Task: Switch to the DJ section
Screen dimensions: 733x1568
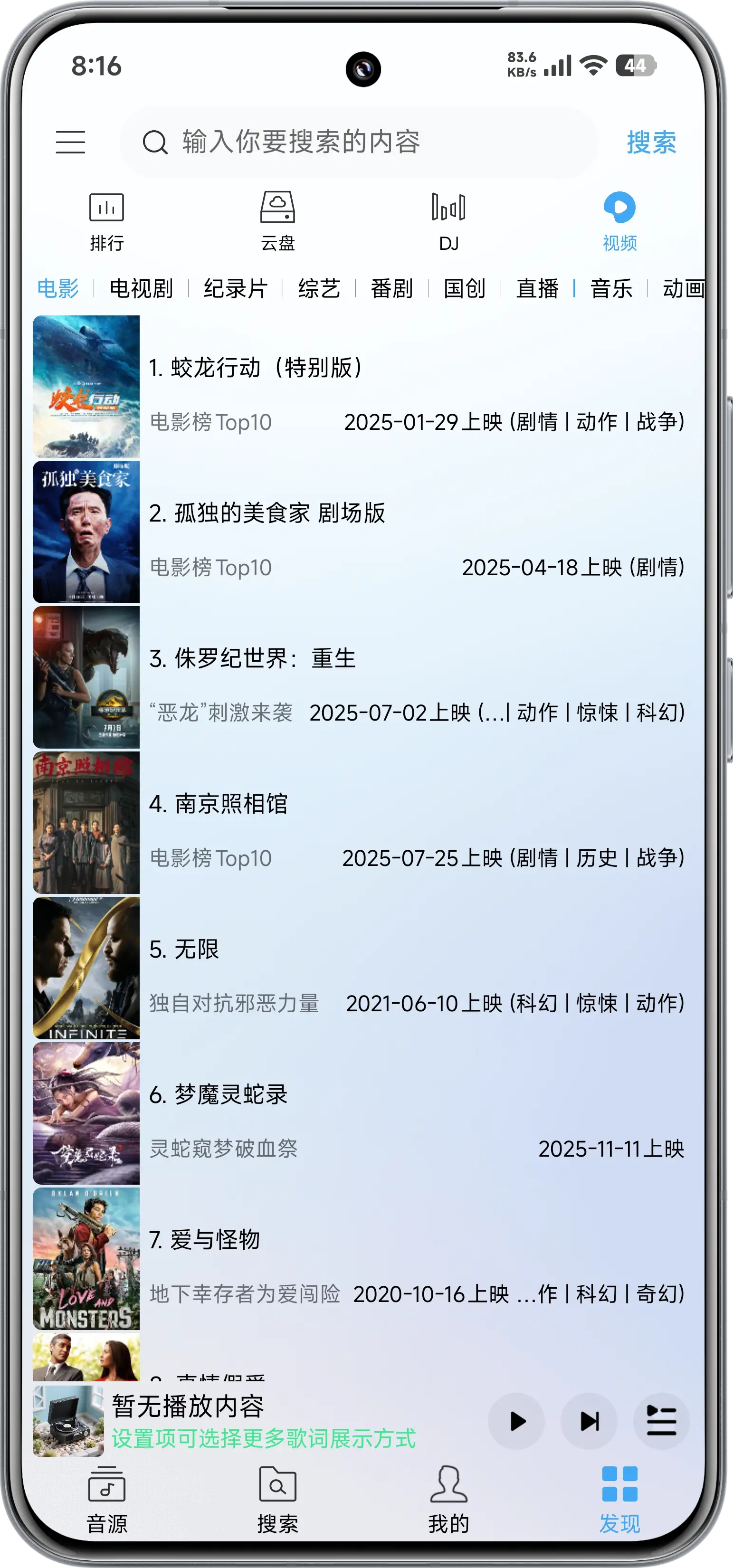Action: coord(449,221)
